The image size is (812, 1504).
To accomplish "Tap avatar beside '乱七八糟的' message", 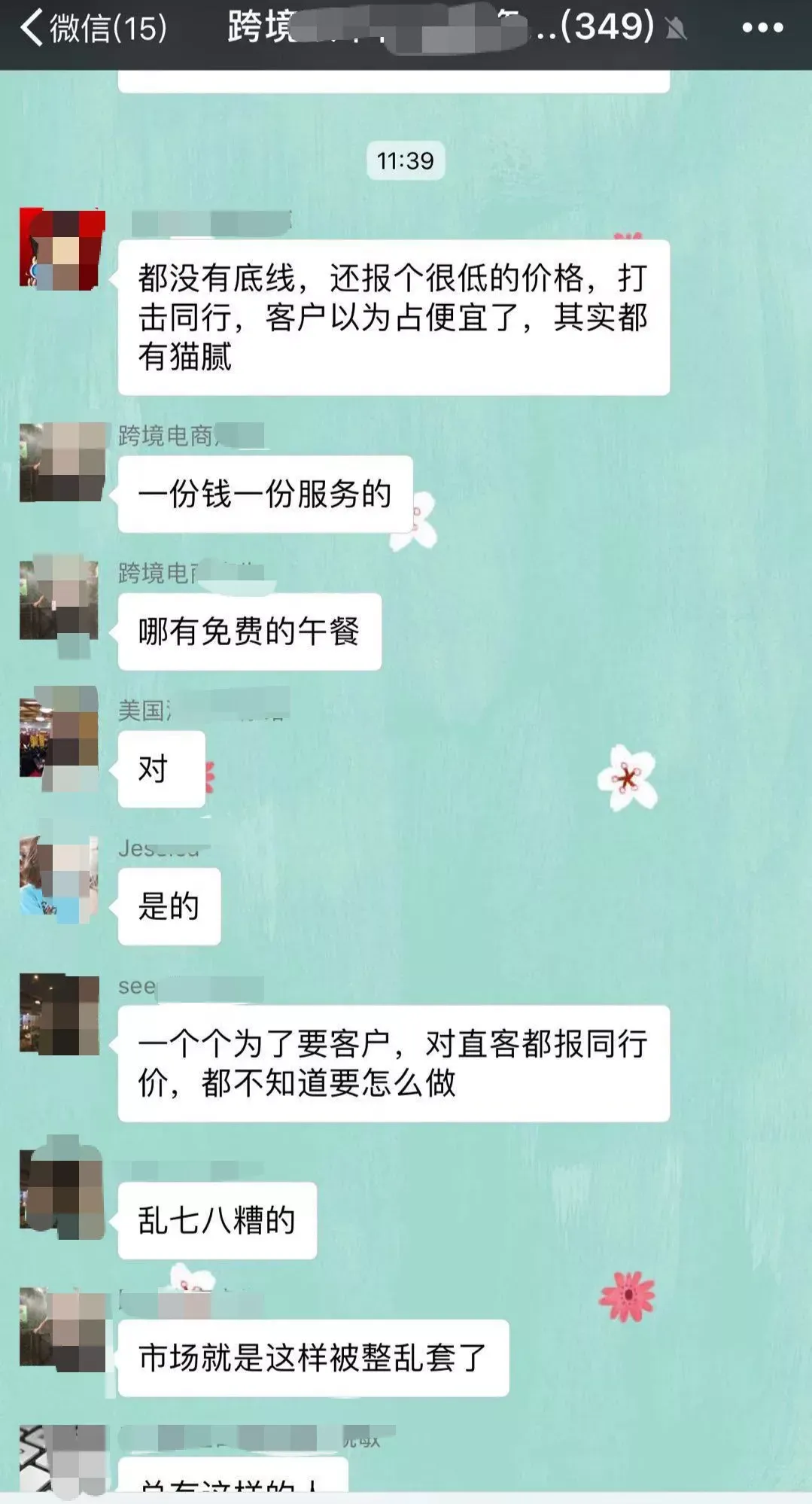I will (61, 1189).
